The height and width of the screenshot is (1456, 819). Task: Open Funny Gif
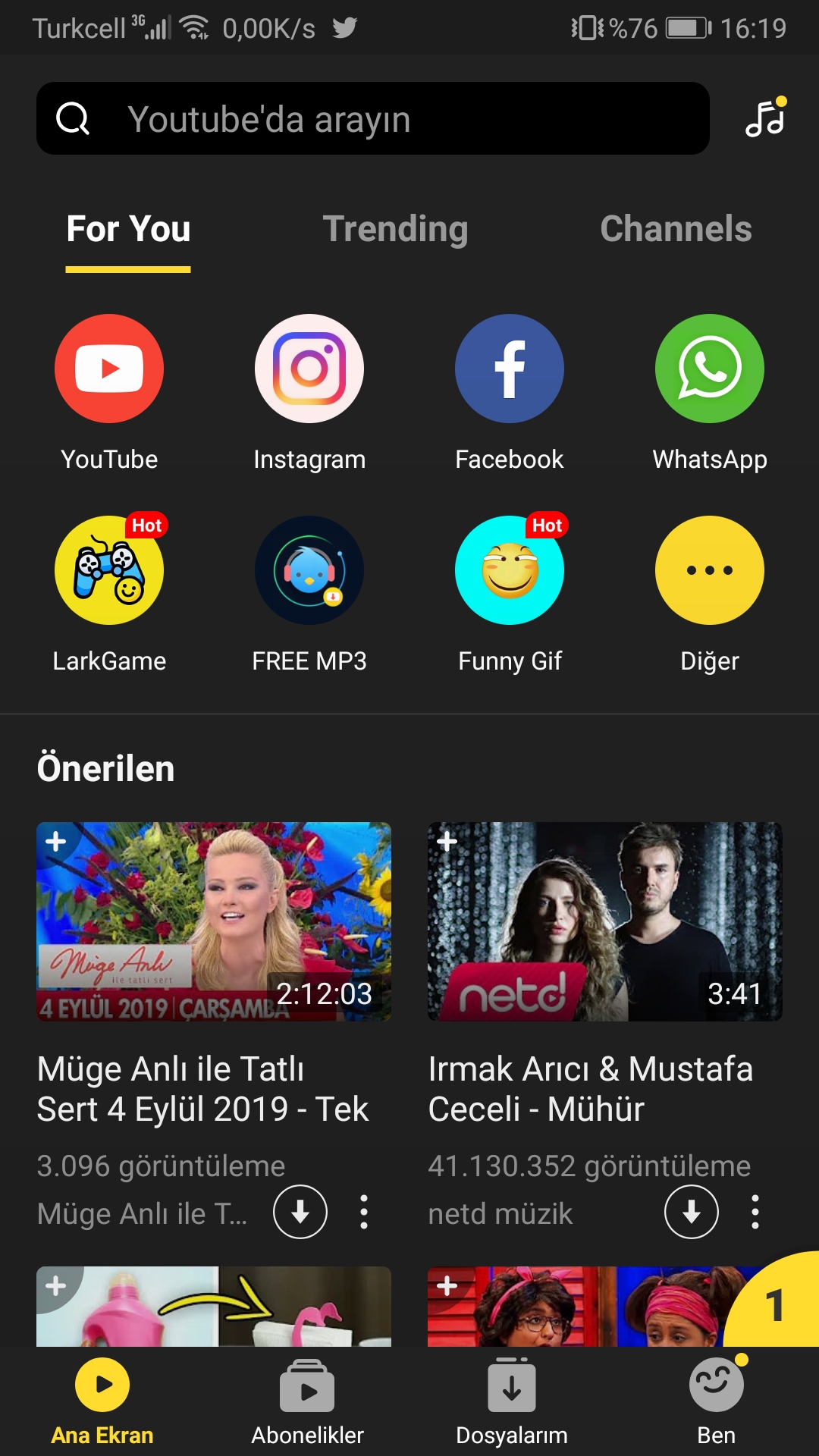tap(510, 571)
